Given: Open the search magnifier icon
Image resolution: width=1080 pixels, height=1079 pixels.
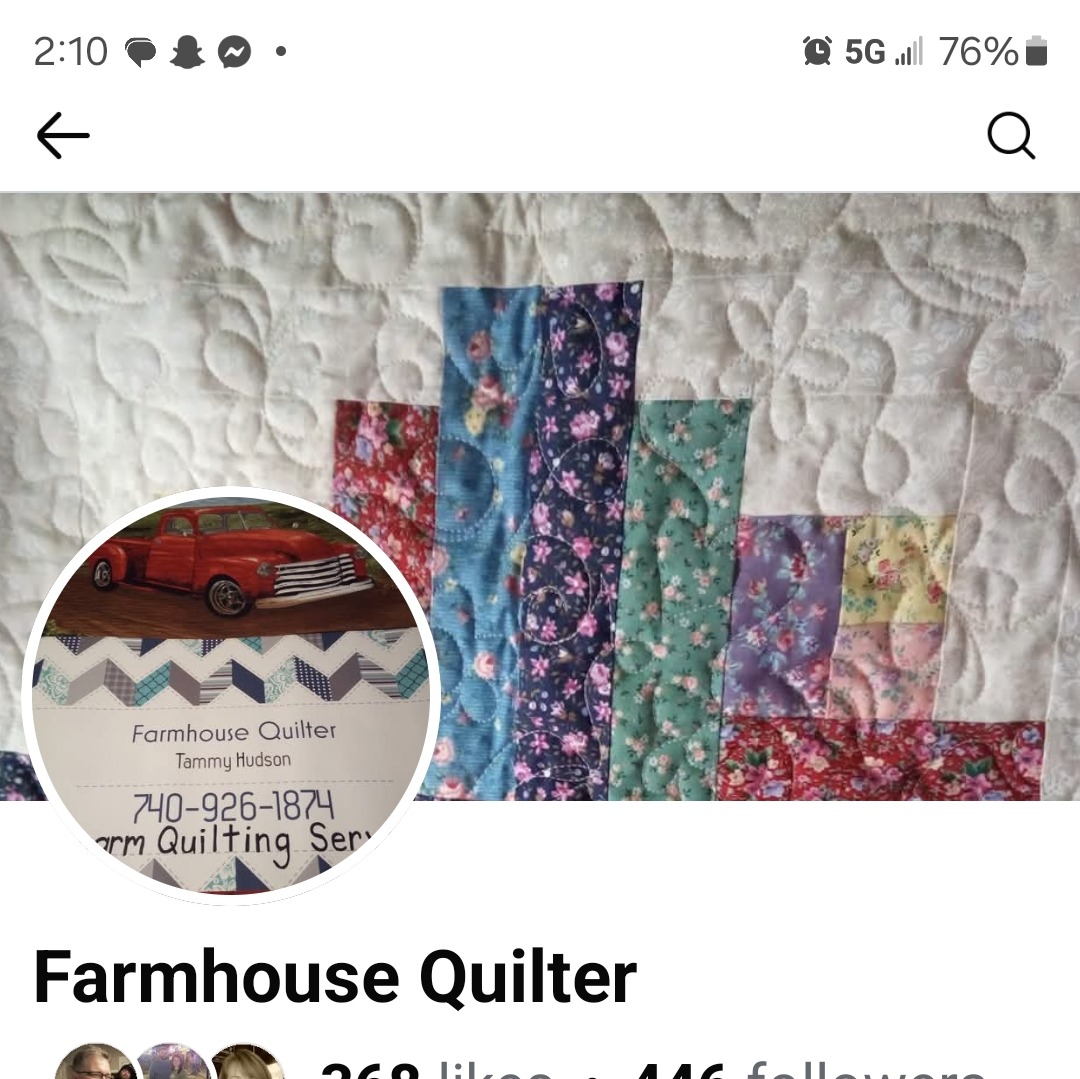Looking at the screenshot, I should pyautogui.click(x=1010, y=135).
